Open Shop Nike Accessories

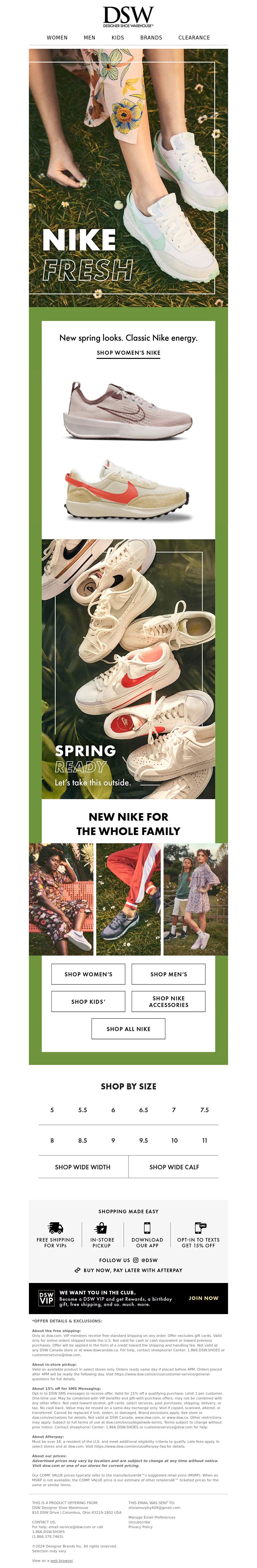coord(169,1001)
